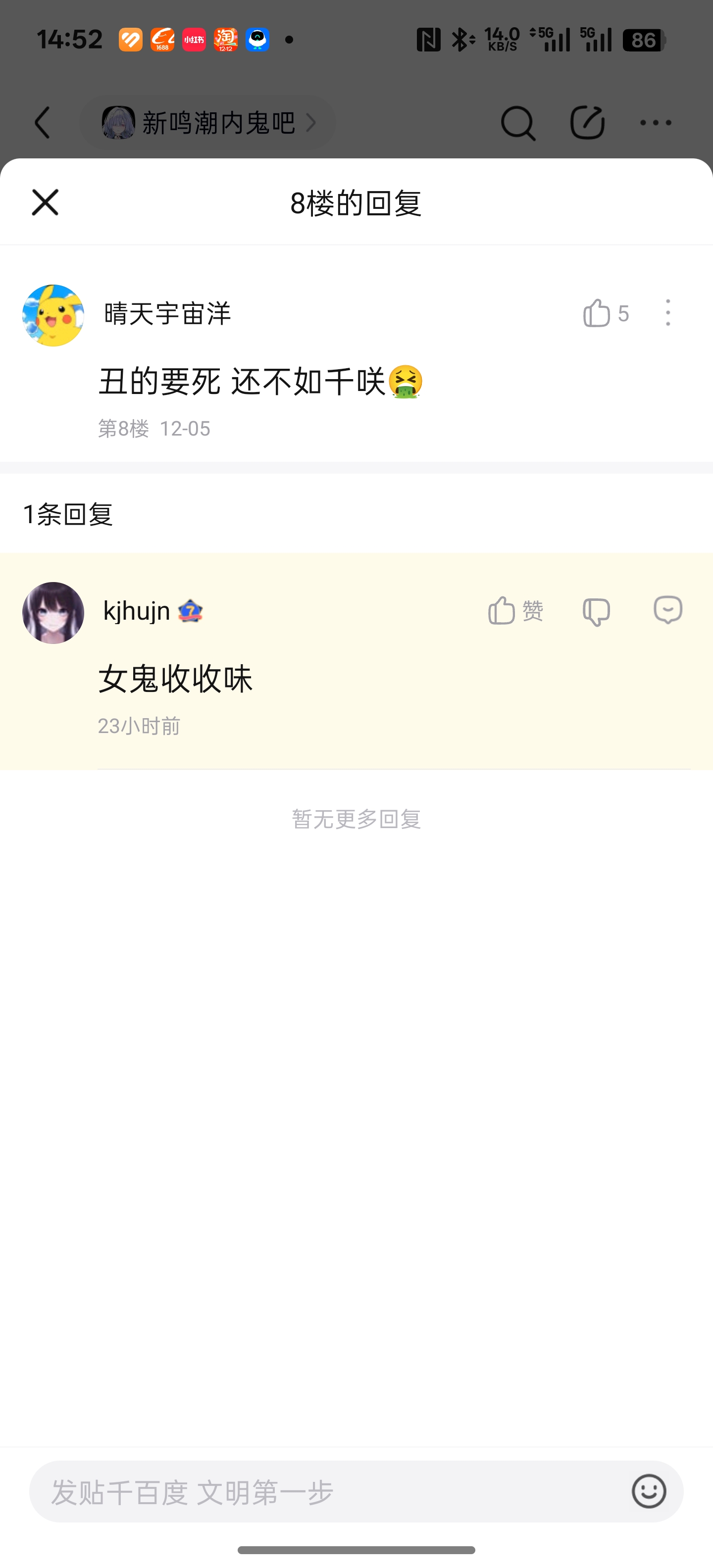
Task: Open kjhujn's profile avatar
Action: pyautogui.click(x=53, y=612)
